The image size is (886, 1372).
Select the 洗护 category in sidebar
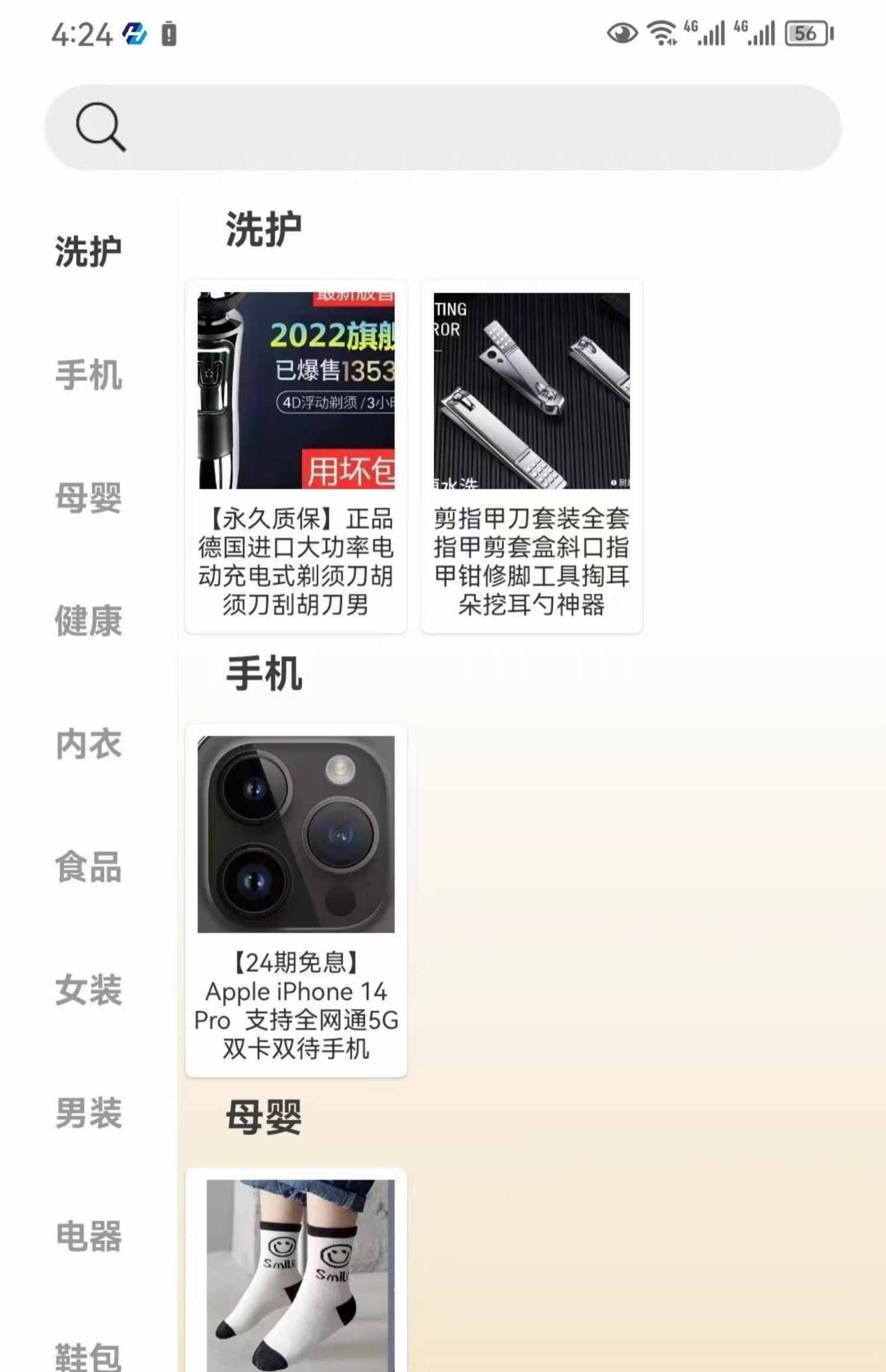click(x=87, y=251)
